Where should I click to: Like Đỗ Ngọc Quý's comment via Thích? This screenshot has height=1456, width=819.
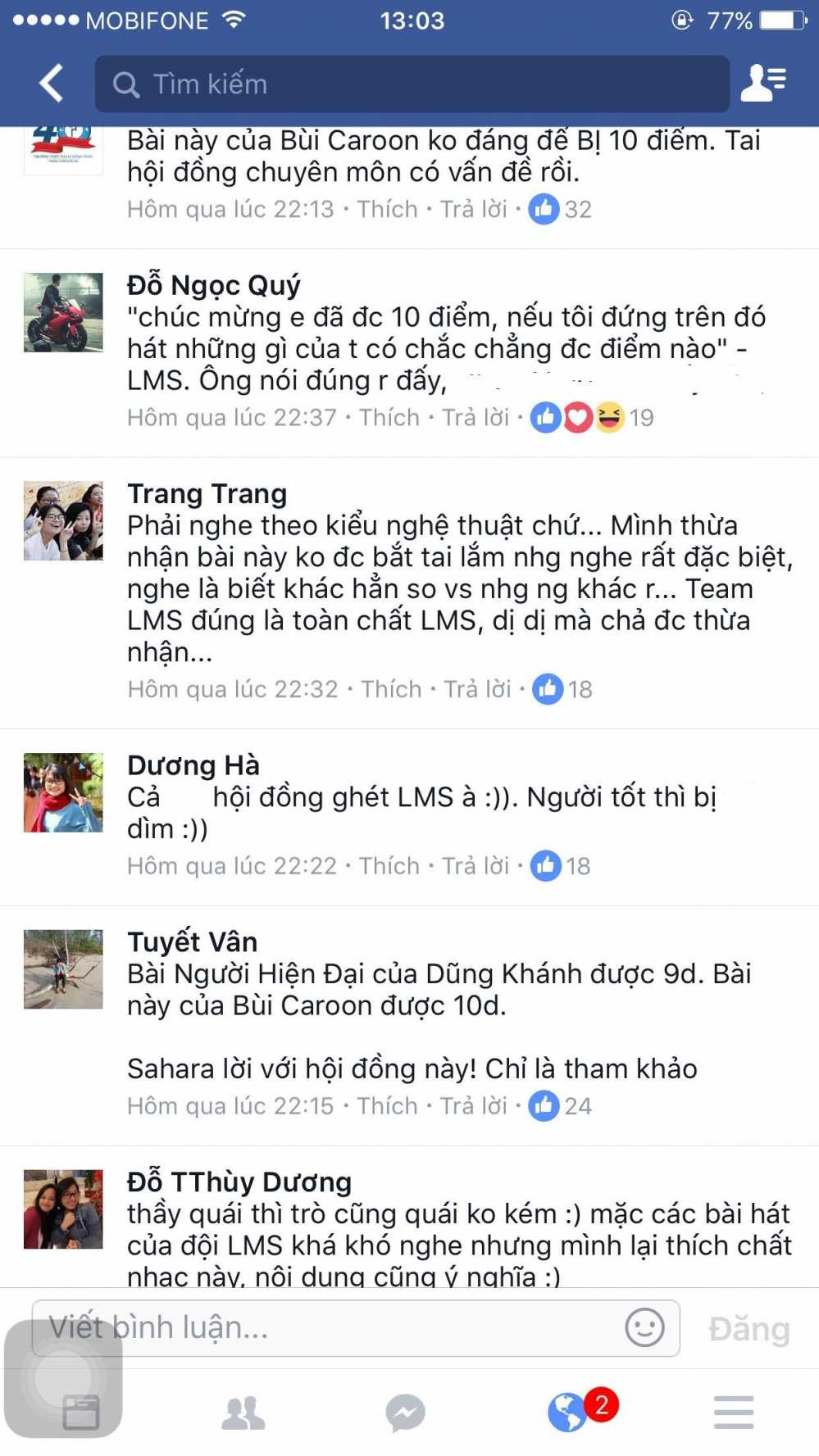tap(389, 418)
